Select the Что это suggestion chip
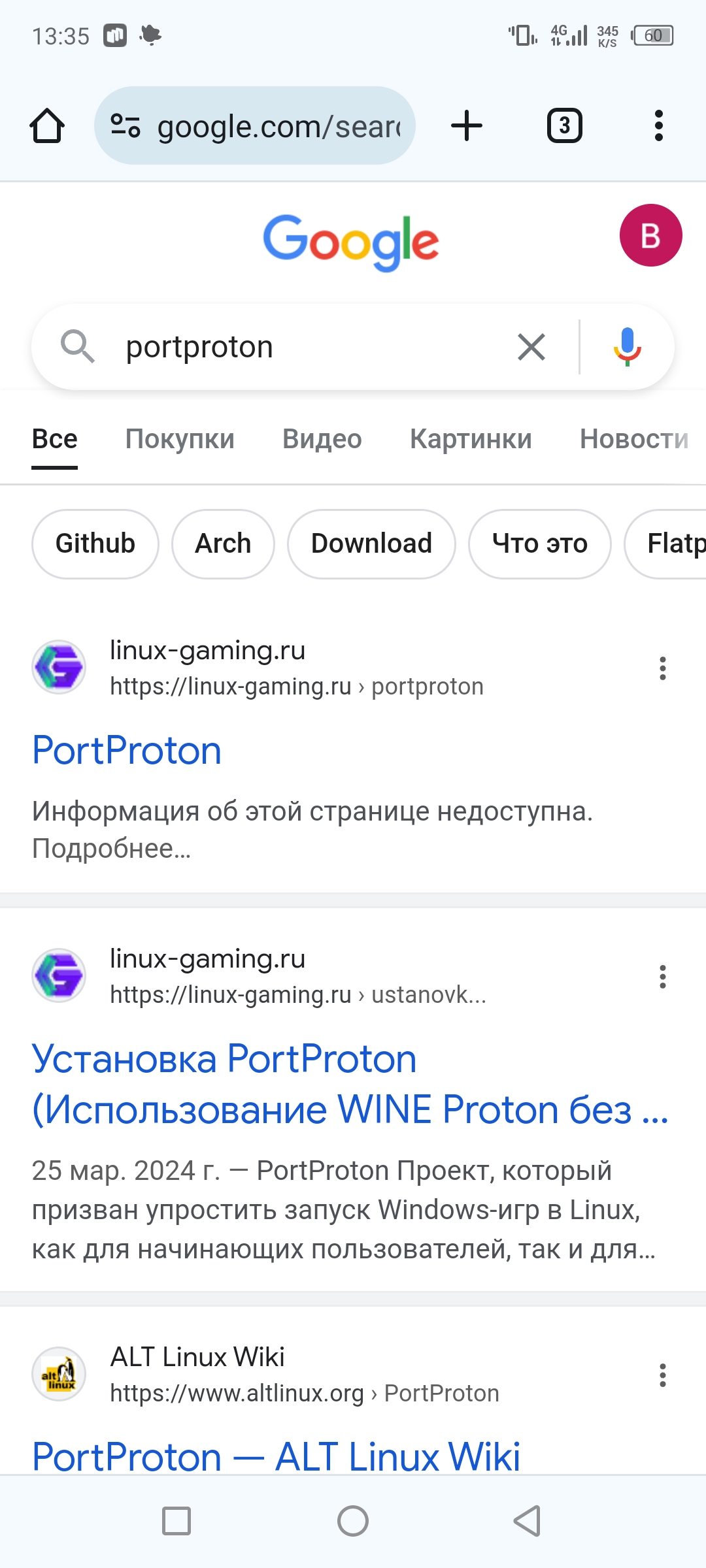 (x=540, y=544)
